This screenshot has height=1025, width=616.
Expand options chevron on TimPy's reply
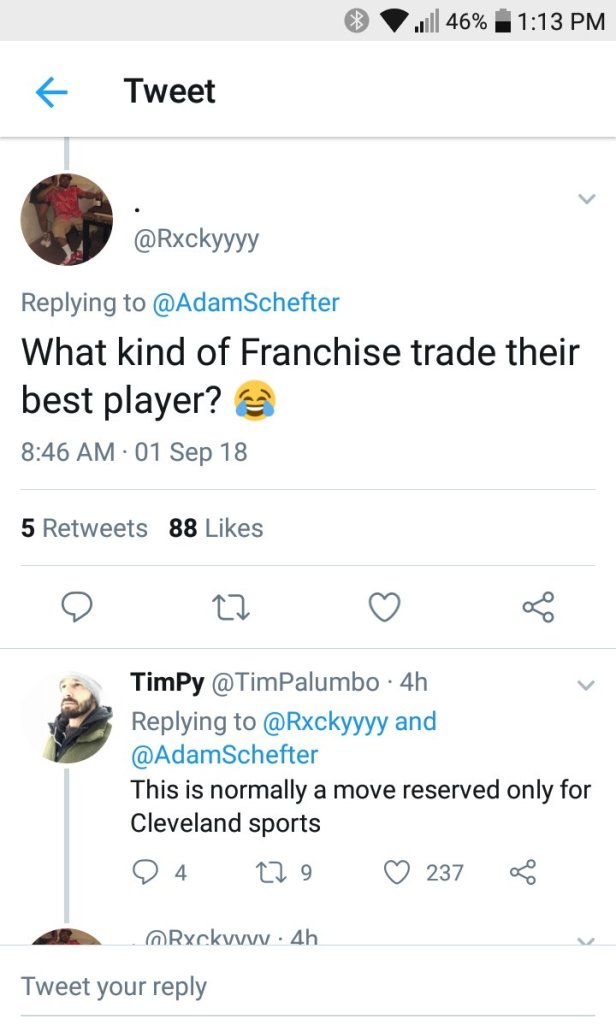(x=586, y=684)
